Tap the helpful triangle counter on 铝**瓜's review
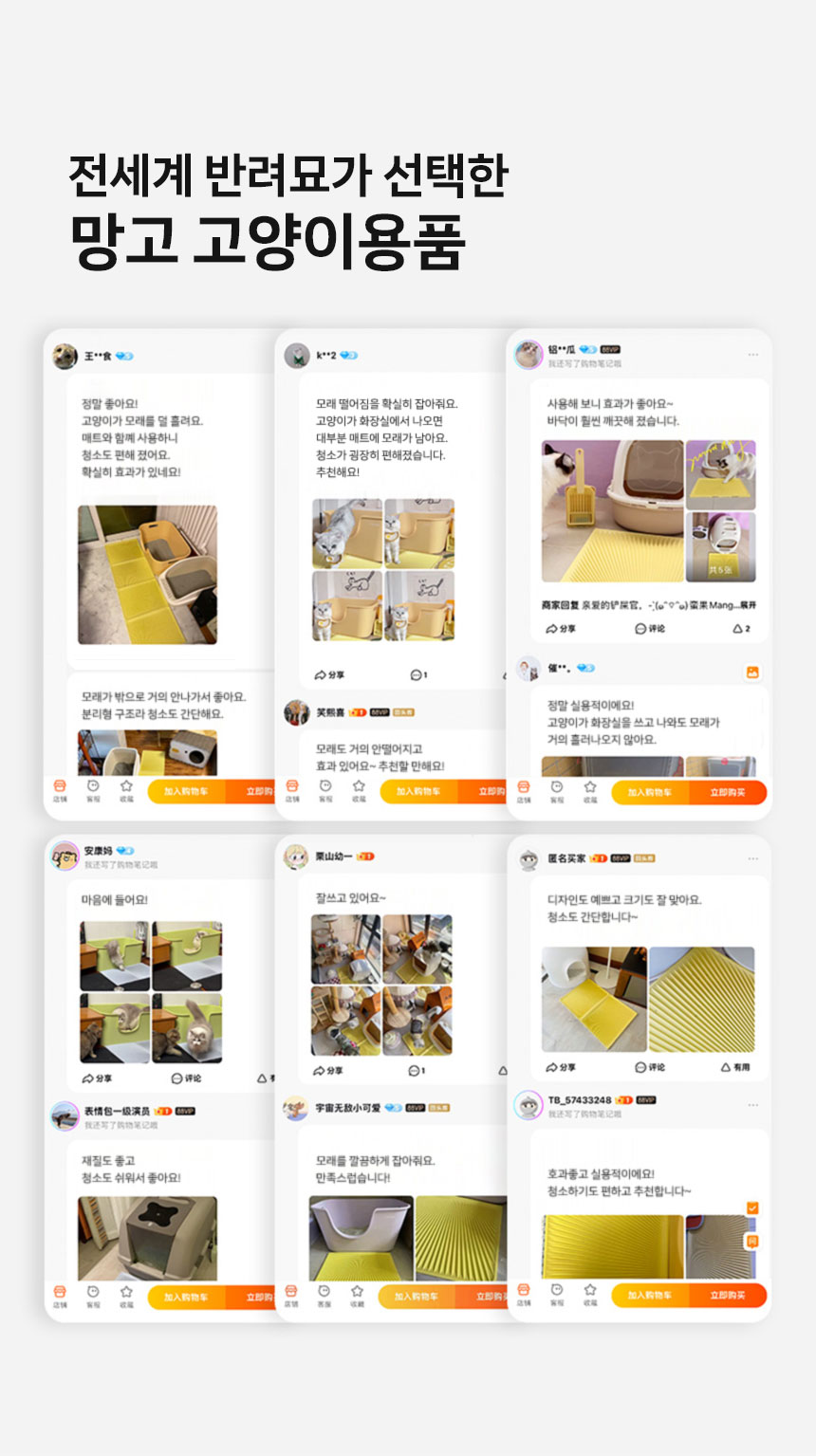The width and height of the screenshot is (816, 1456). [x=740, y=626]
